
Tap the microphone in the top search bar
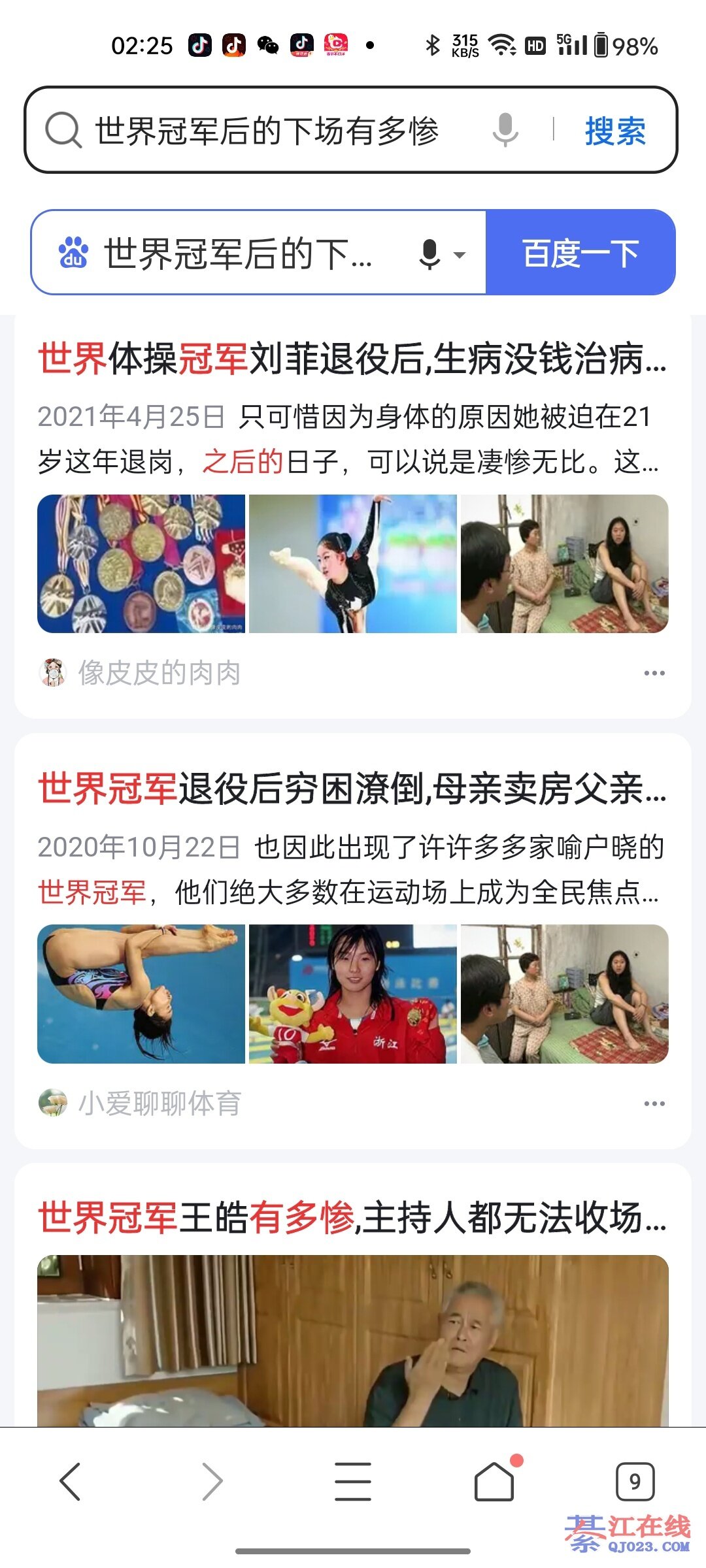pos(505,129)
